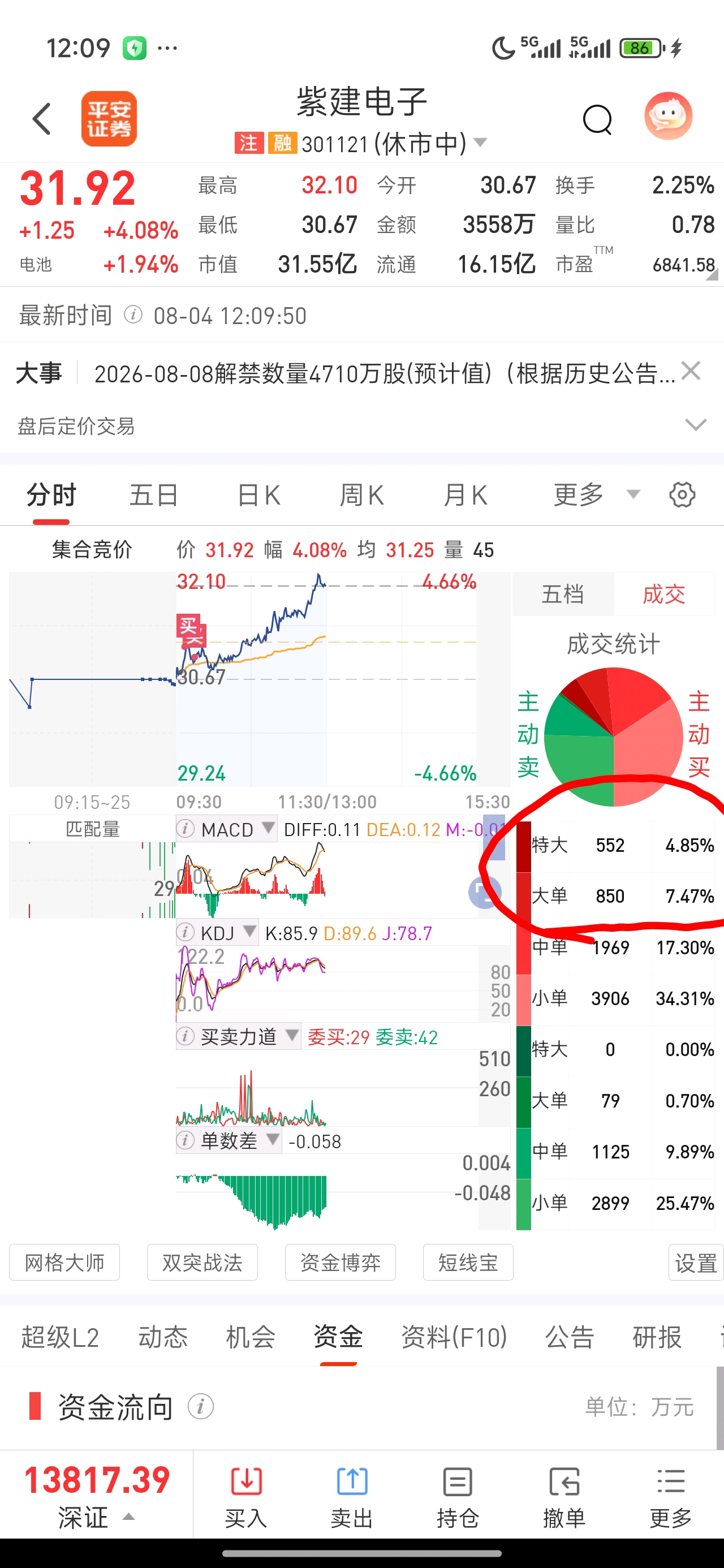724x1568 pixels.
Task: Go back using the top-left arrow
Action: [41, 118]
